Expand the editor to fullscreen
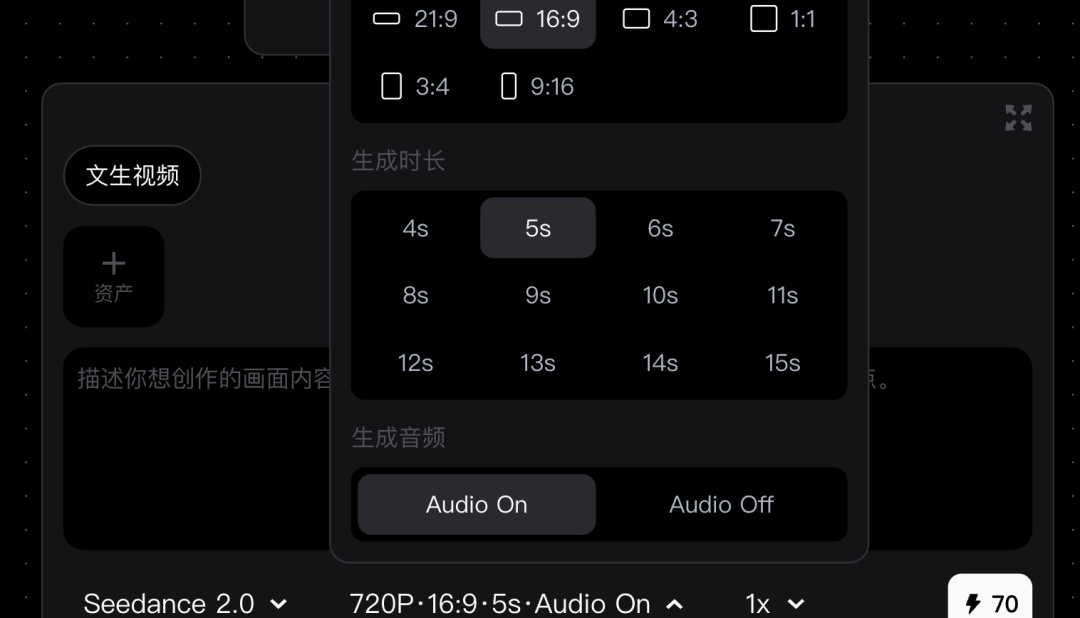The image size is (1080, 618). coord(1018,118)
